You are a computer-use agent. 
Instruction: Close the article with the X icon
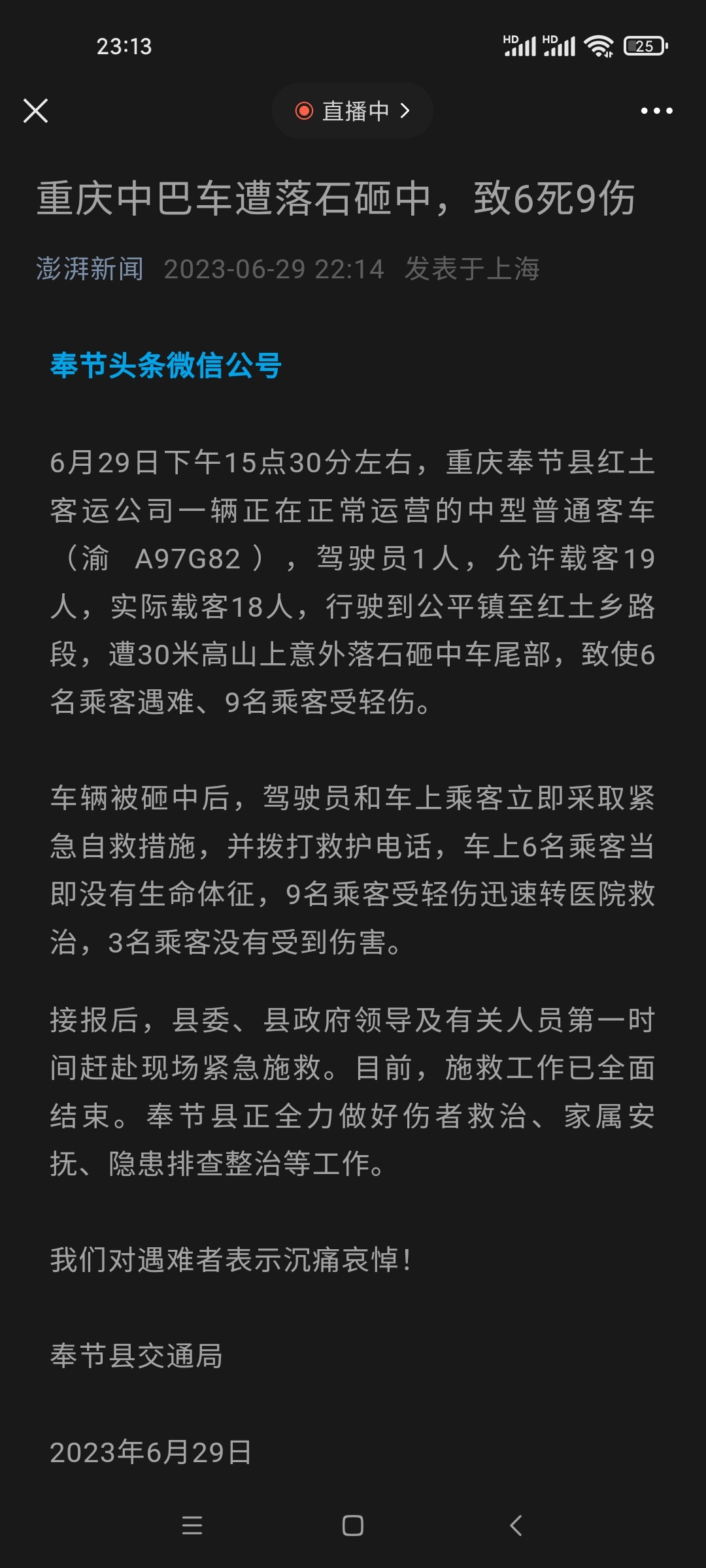pos(35,110)
